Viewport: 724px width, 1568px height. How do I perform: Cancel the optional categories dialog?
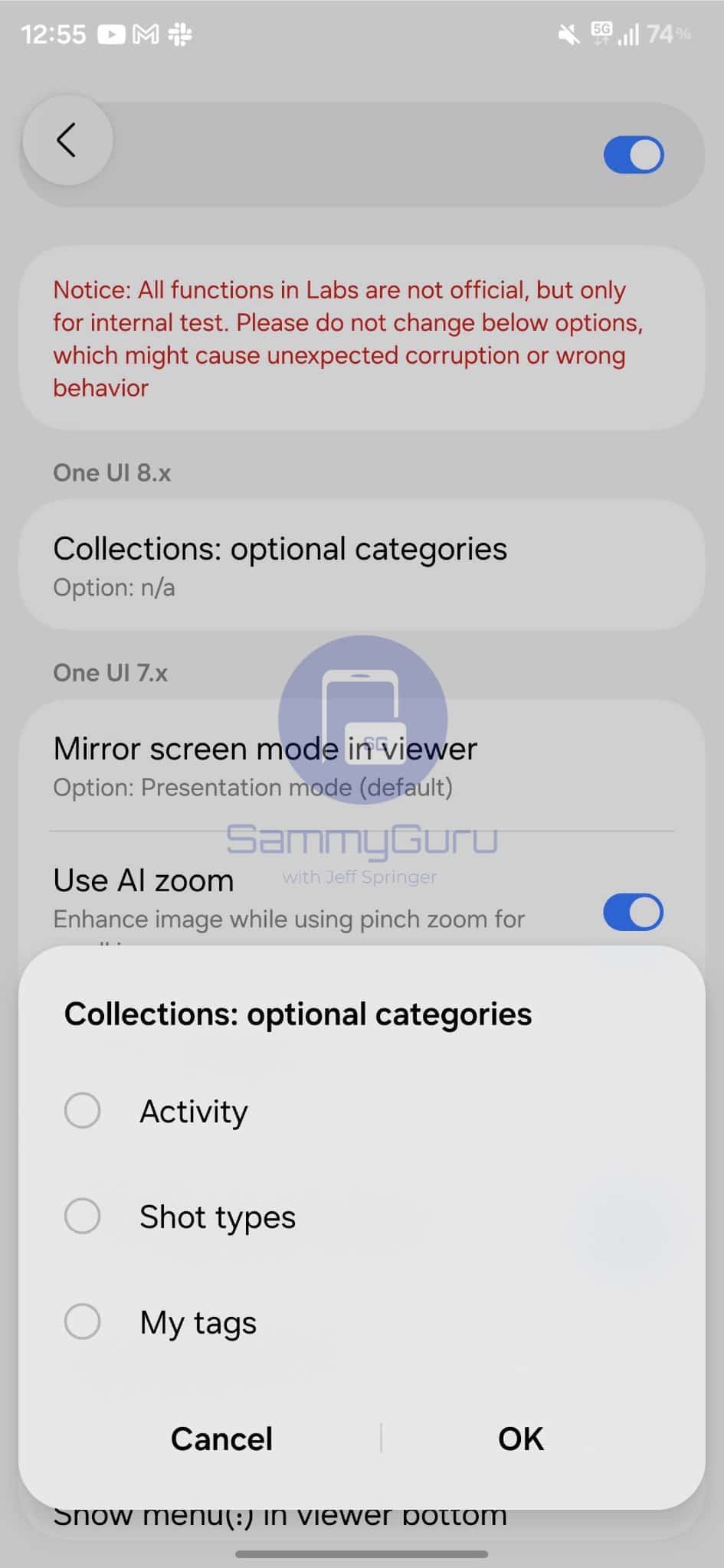(221, 1439)
